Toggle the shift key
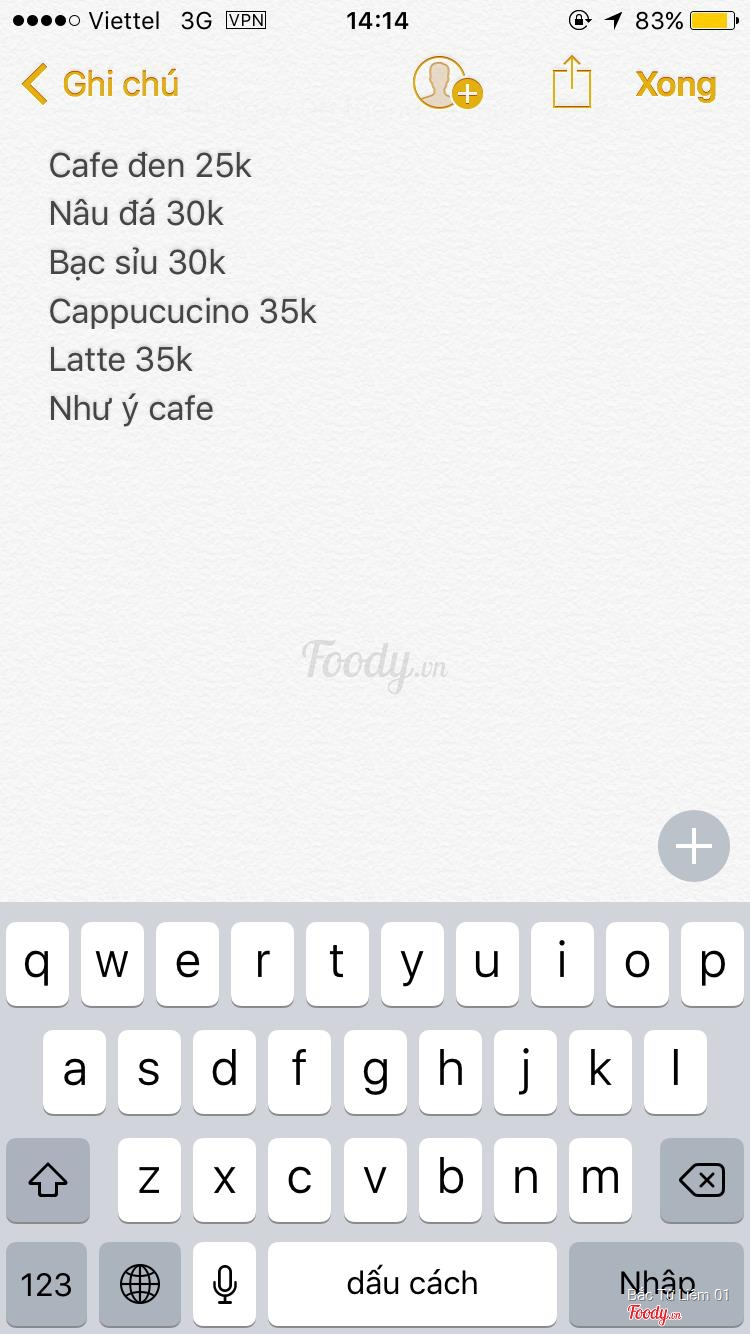This screenshot has width=750, height=1334. pos(48,1180)
